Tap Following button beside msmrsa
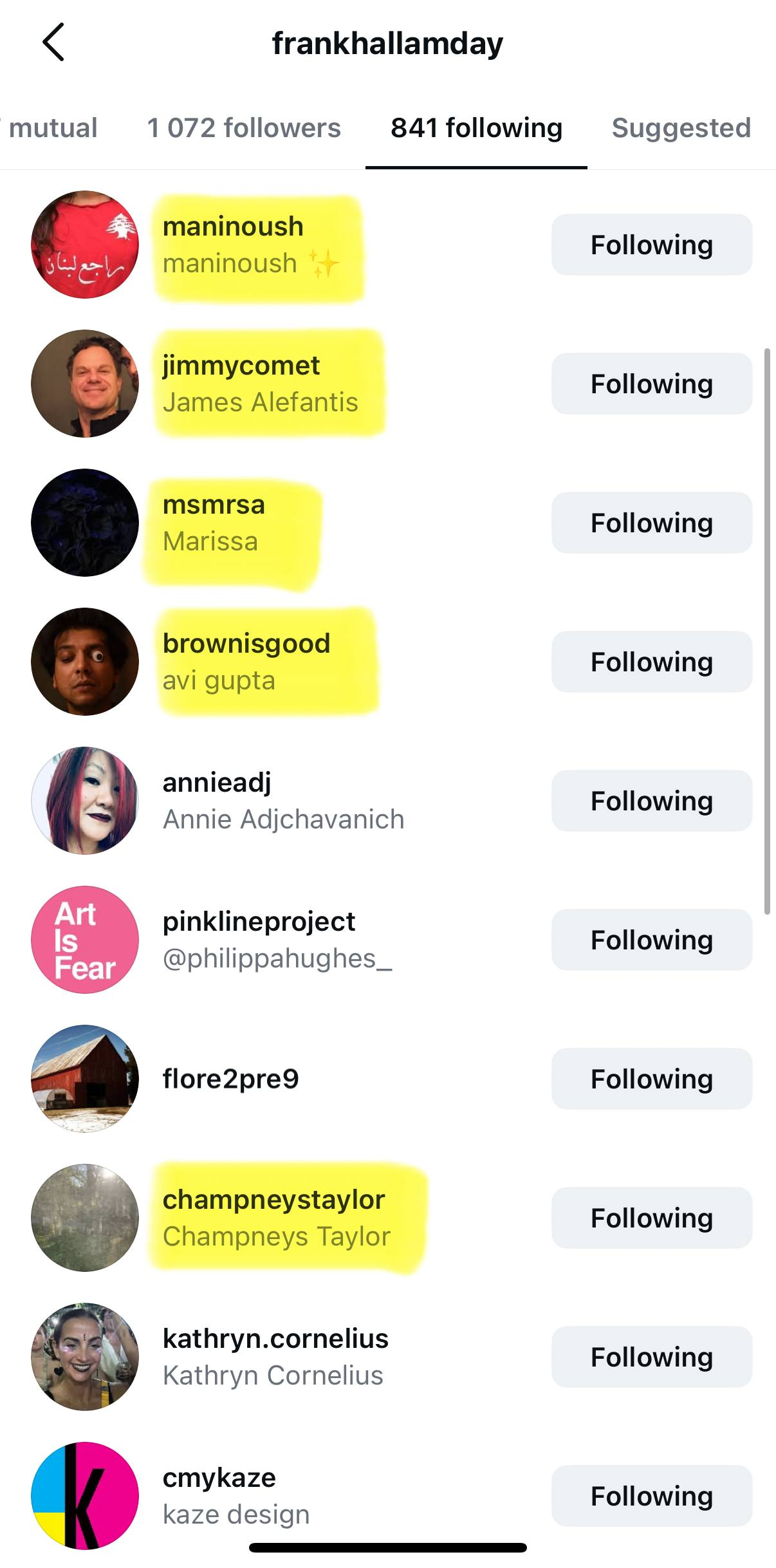 coord(651,523)
